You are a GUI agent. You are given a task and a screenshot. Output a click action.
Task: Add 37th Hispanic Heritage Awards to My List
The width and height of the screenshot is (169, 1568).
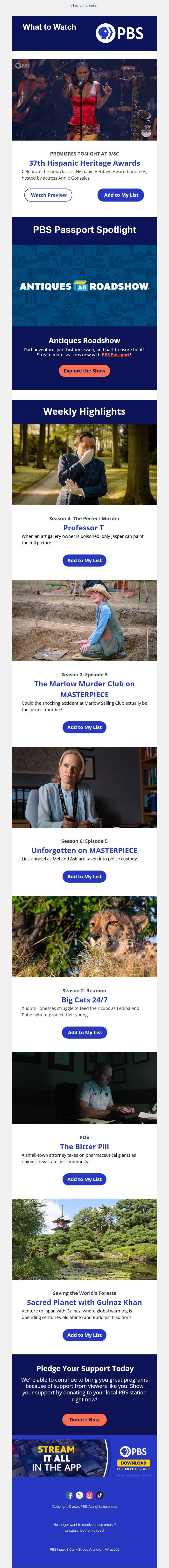(x=121, y=195)
